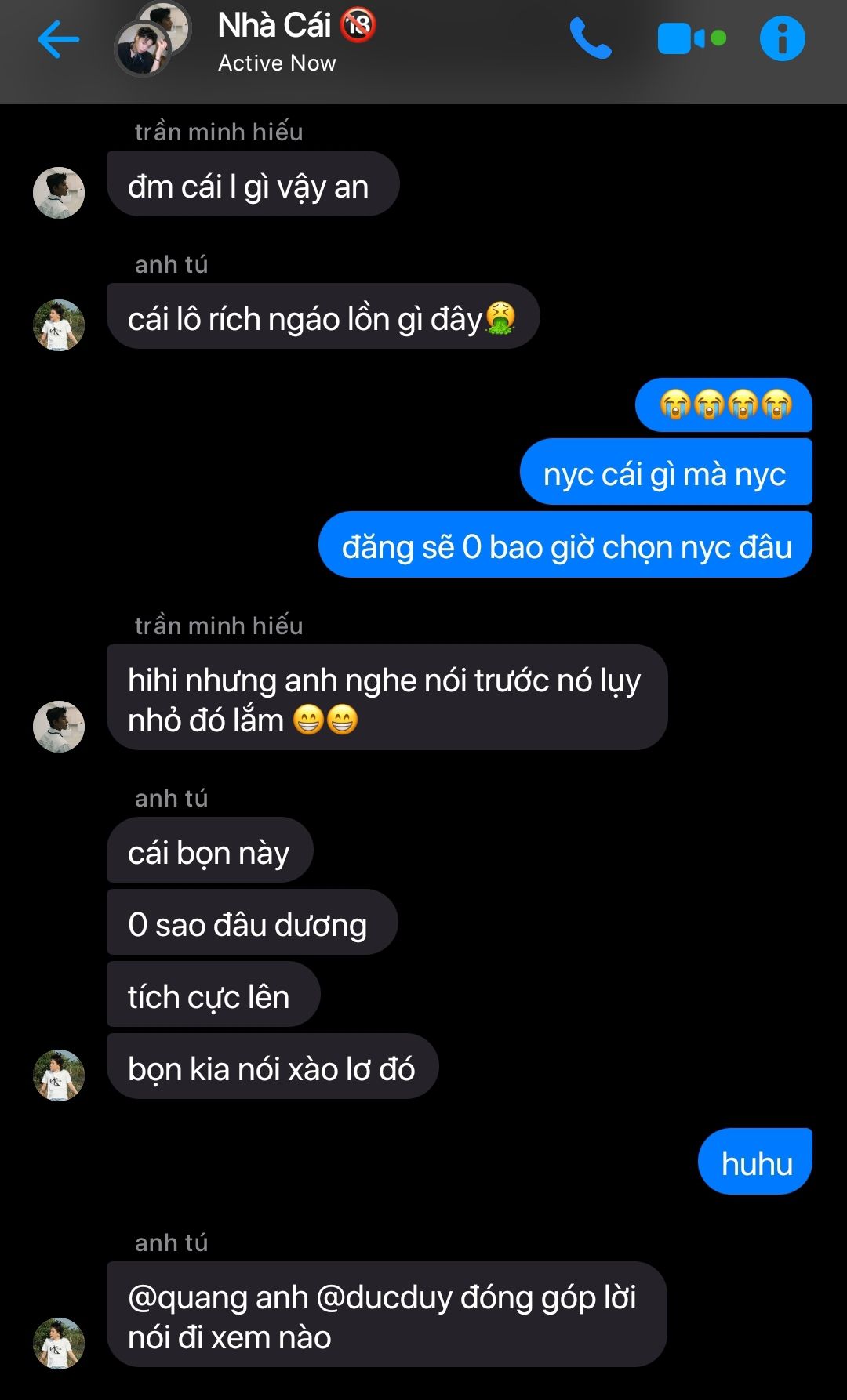Start a video call with the group
This screenshot has width=847, height=1400.
point(690,39)
